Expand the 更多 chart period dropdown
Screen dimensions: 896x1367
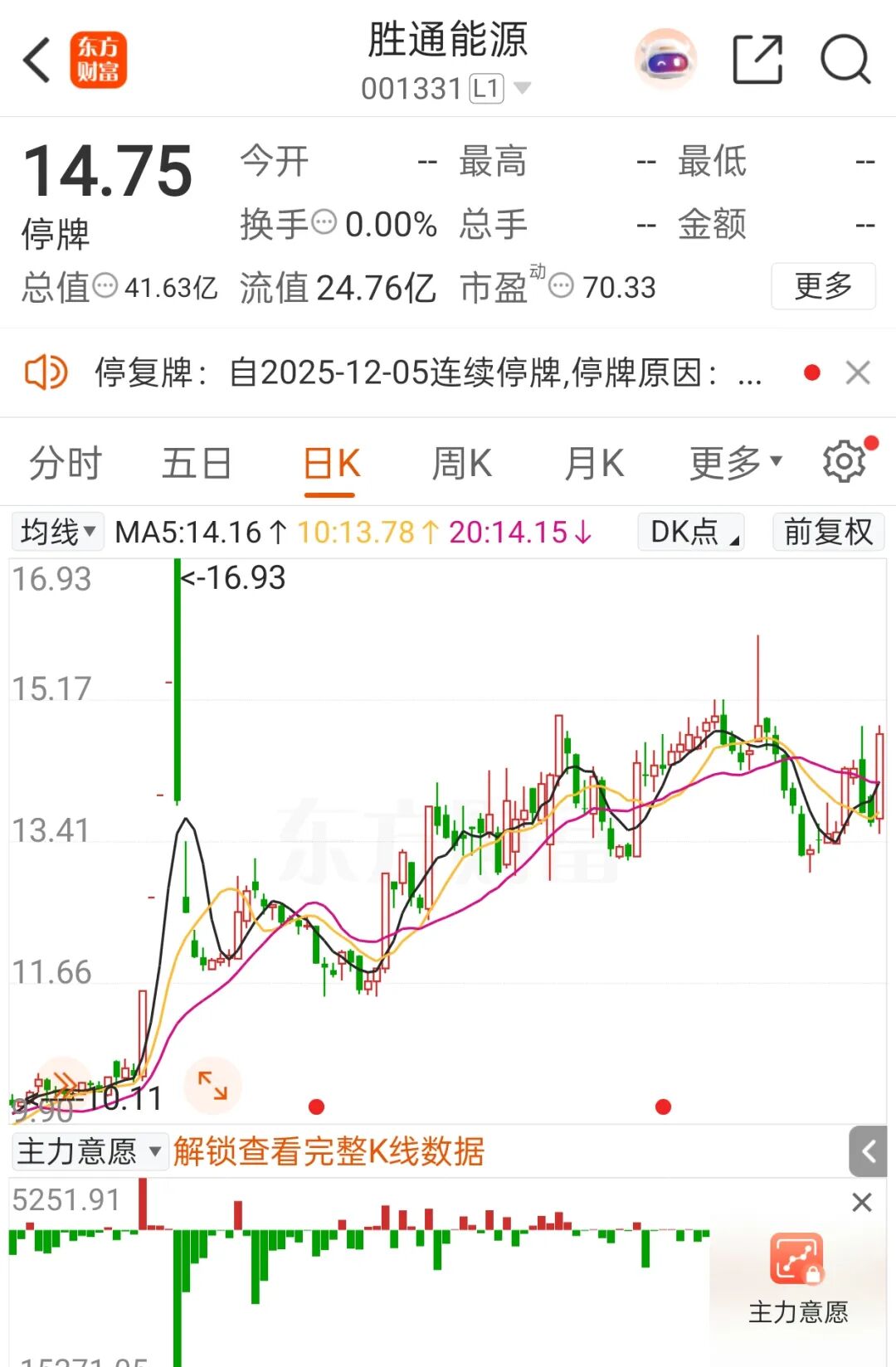735,463
